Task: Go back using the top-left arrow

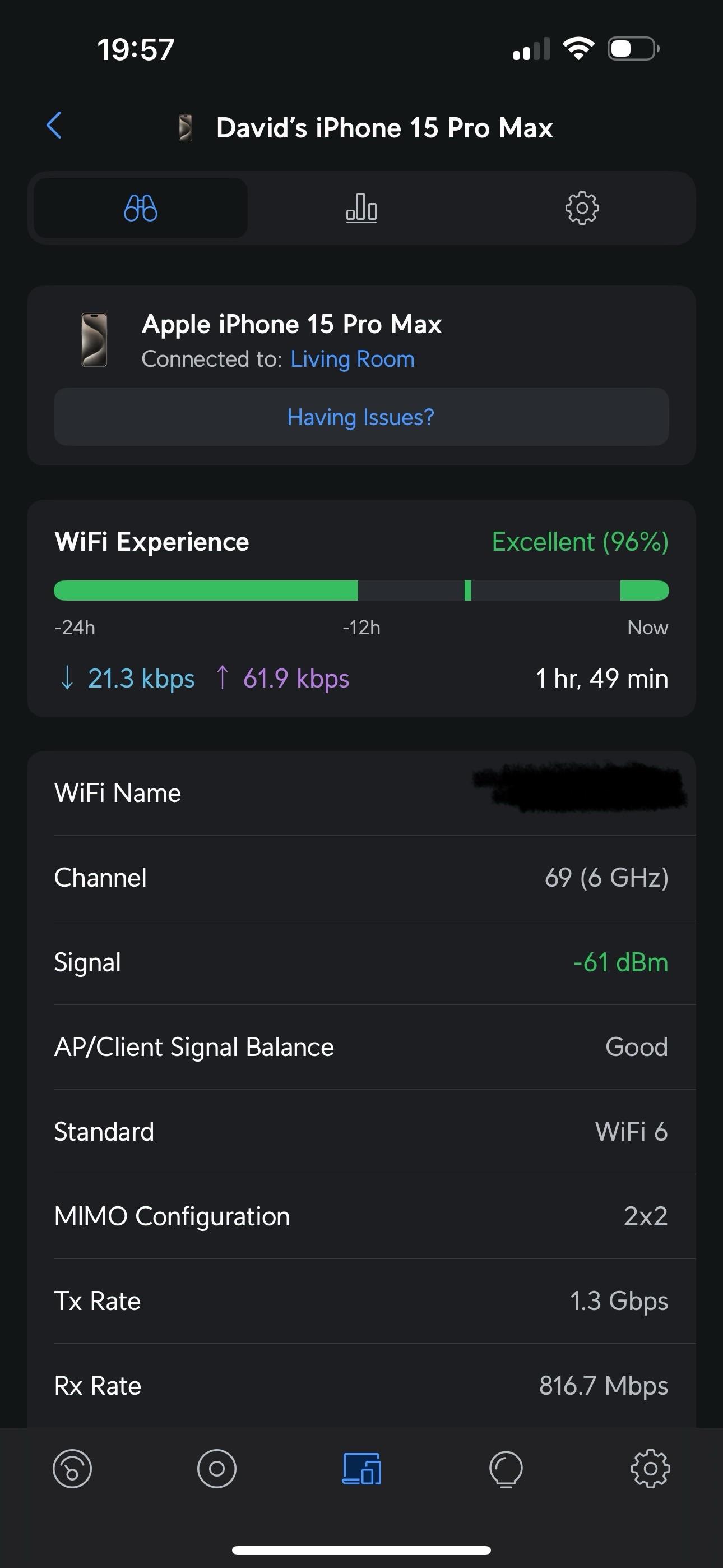Action: pos(54,126)
